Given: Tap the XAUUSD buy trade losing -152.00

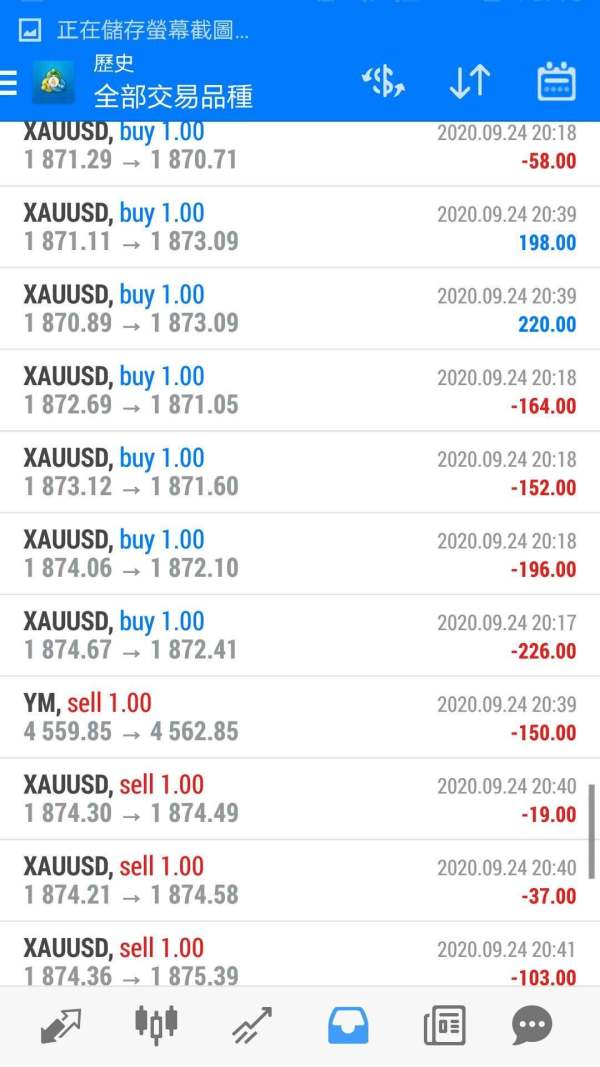Looking at the screenshot, I should pyautogui.click(x=300, y=473).
